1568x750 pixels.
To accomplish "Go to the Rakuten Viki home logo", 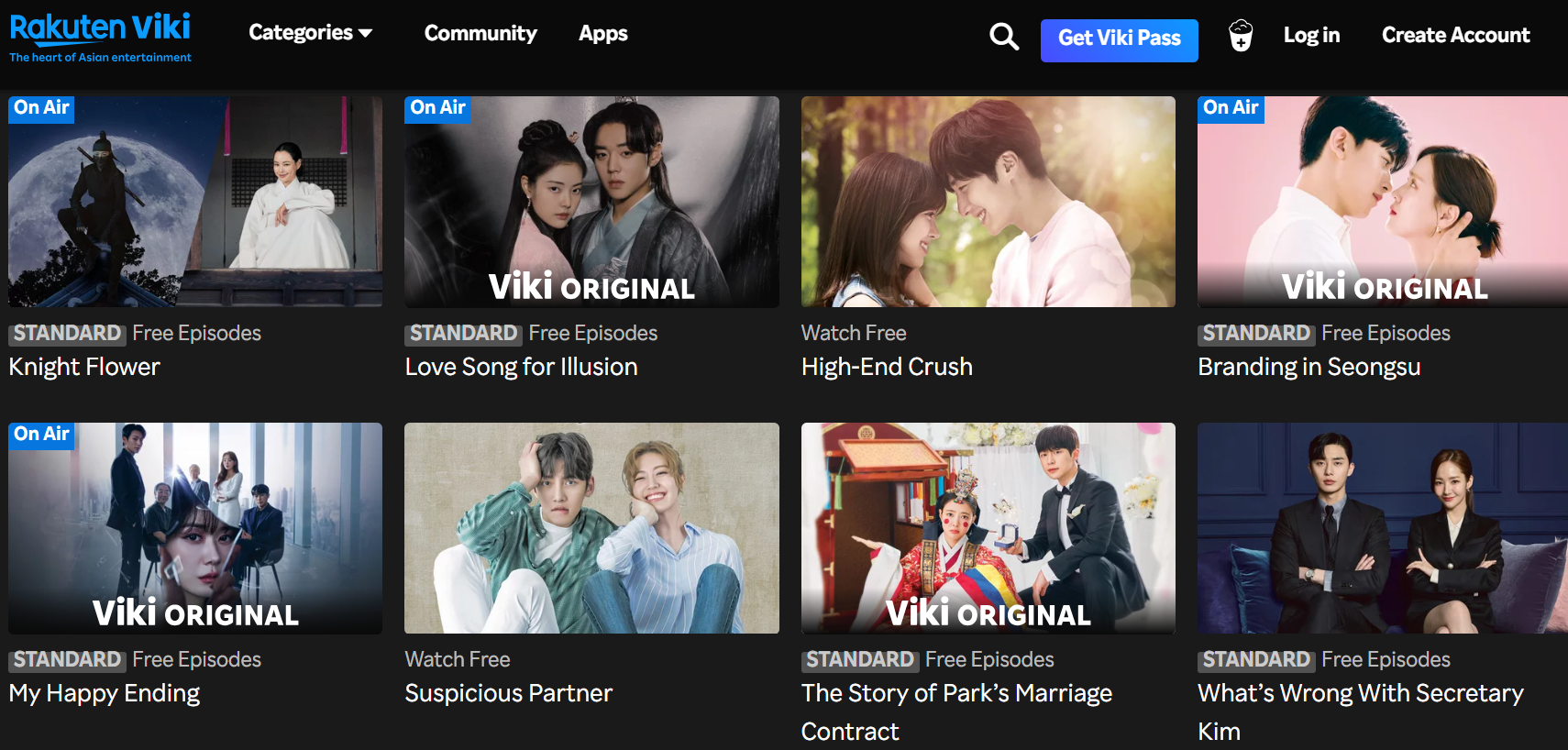I will 100,37.
